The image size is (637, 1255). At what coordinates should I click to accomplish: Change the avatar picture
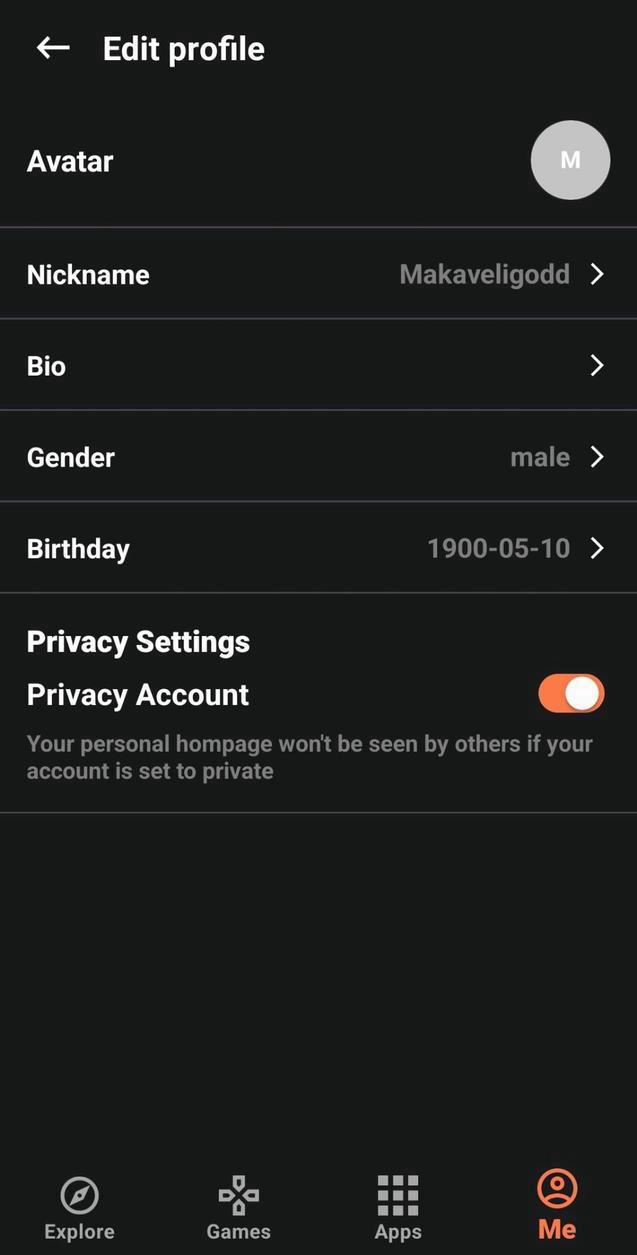pos(570,160)
